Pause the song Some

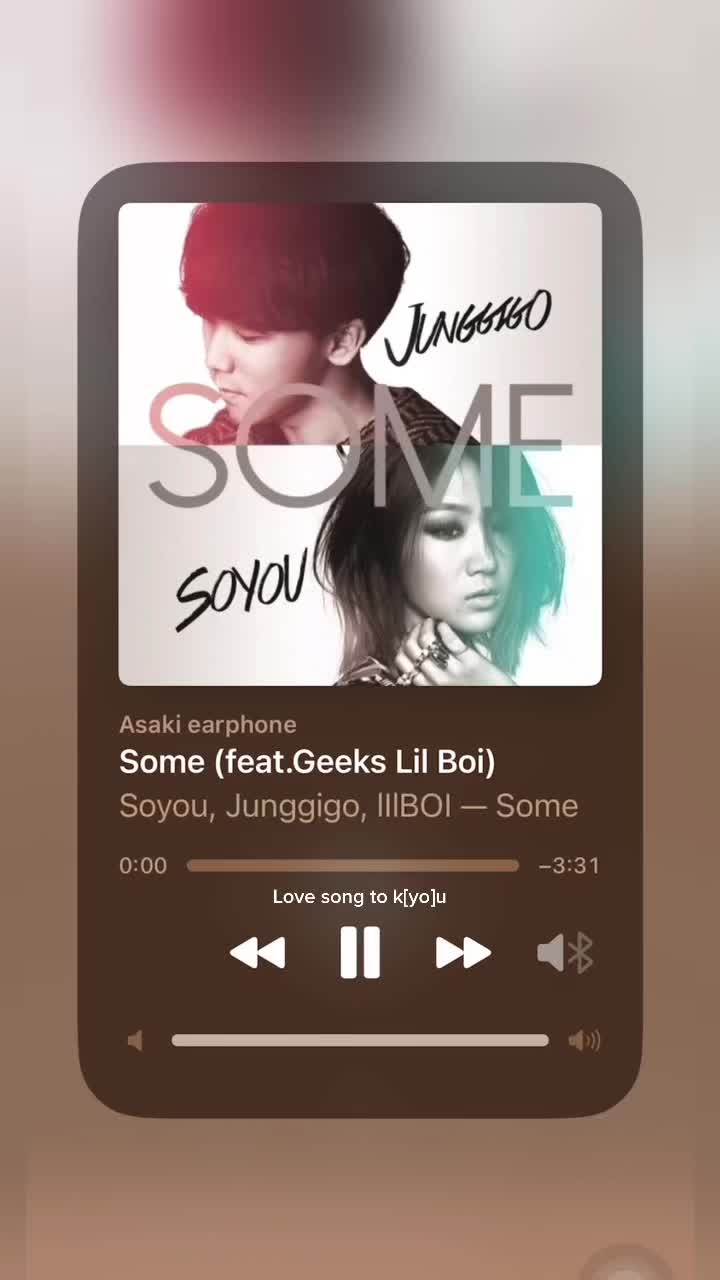coord(359,952)
